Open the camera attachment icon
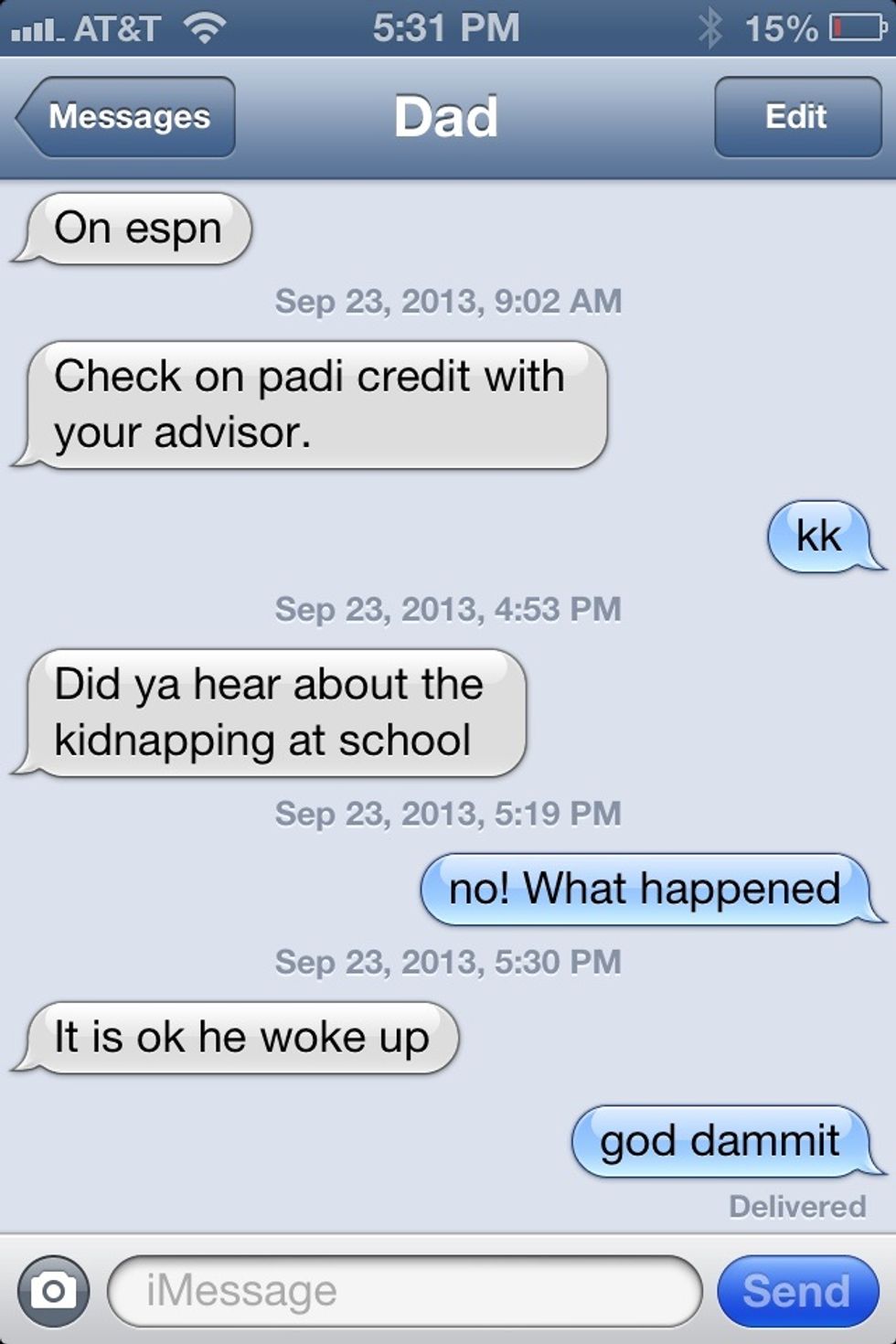The width and height of the screenshot is (896, 1344). 53,1291
